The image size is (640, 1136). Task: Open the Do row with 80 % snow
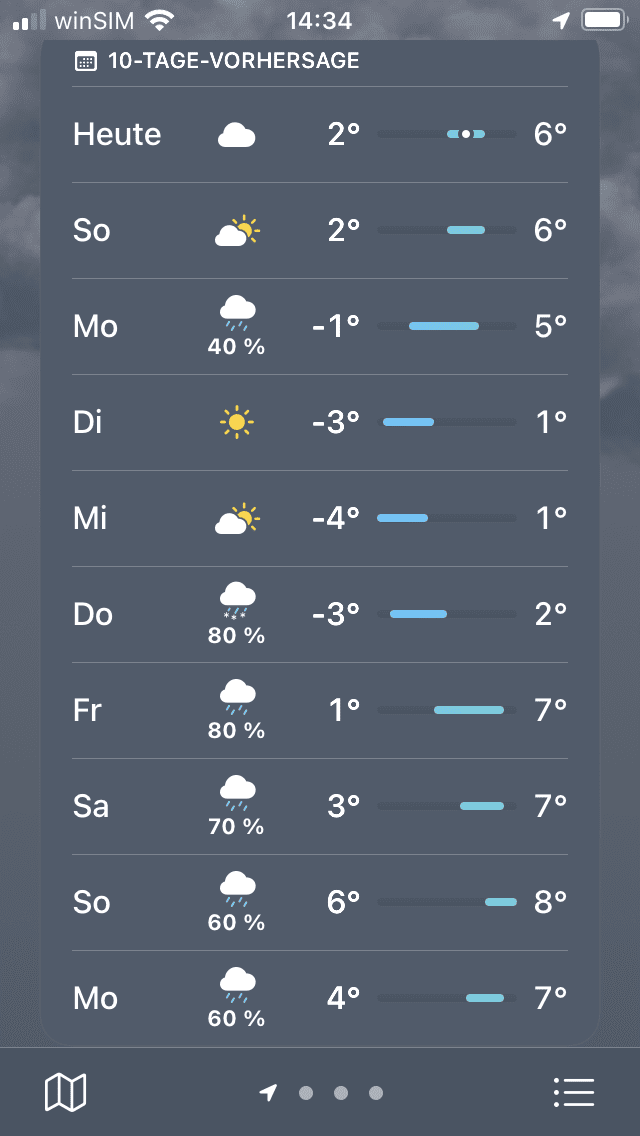(x=320, y=614)
